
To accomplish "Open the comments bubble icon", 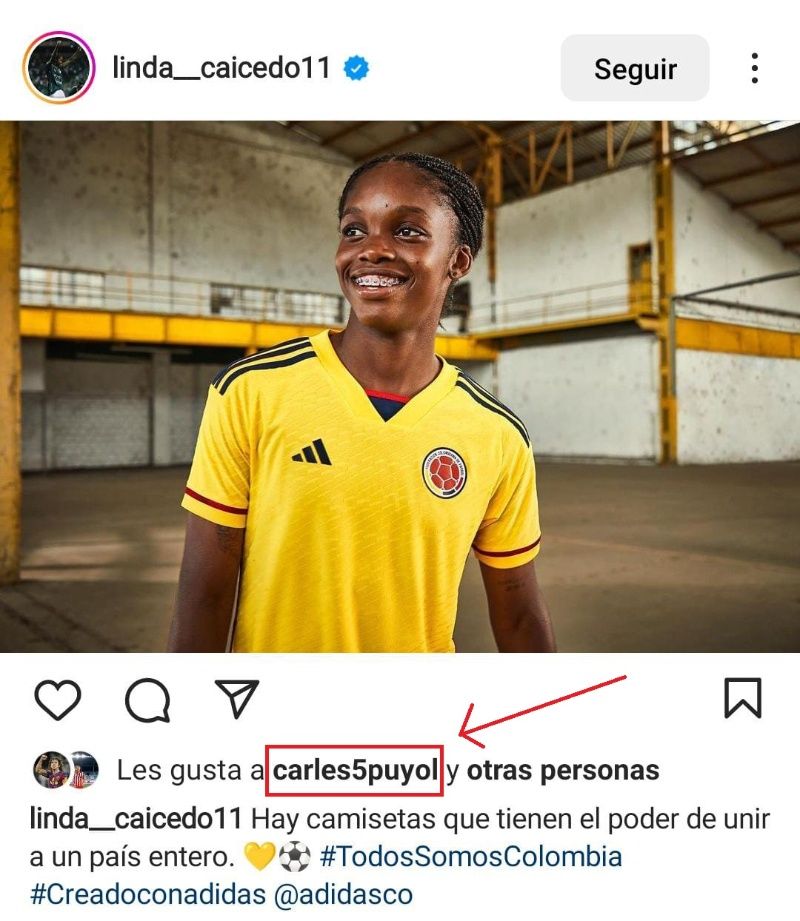I will click(x=147, y=699).
